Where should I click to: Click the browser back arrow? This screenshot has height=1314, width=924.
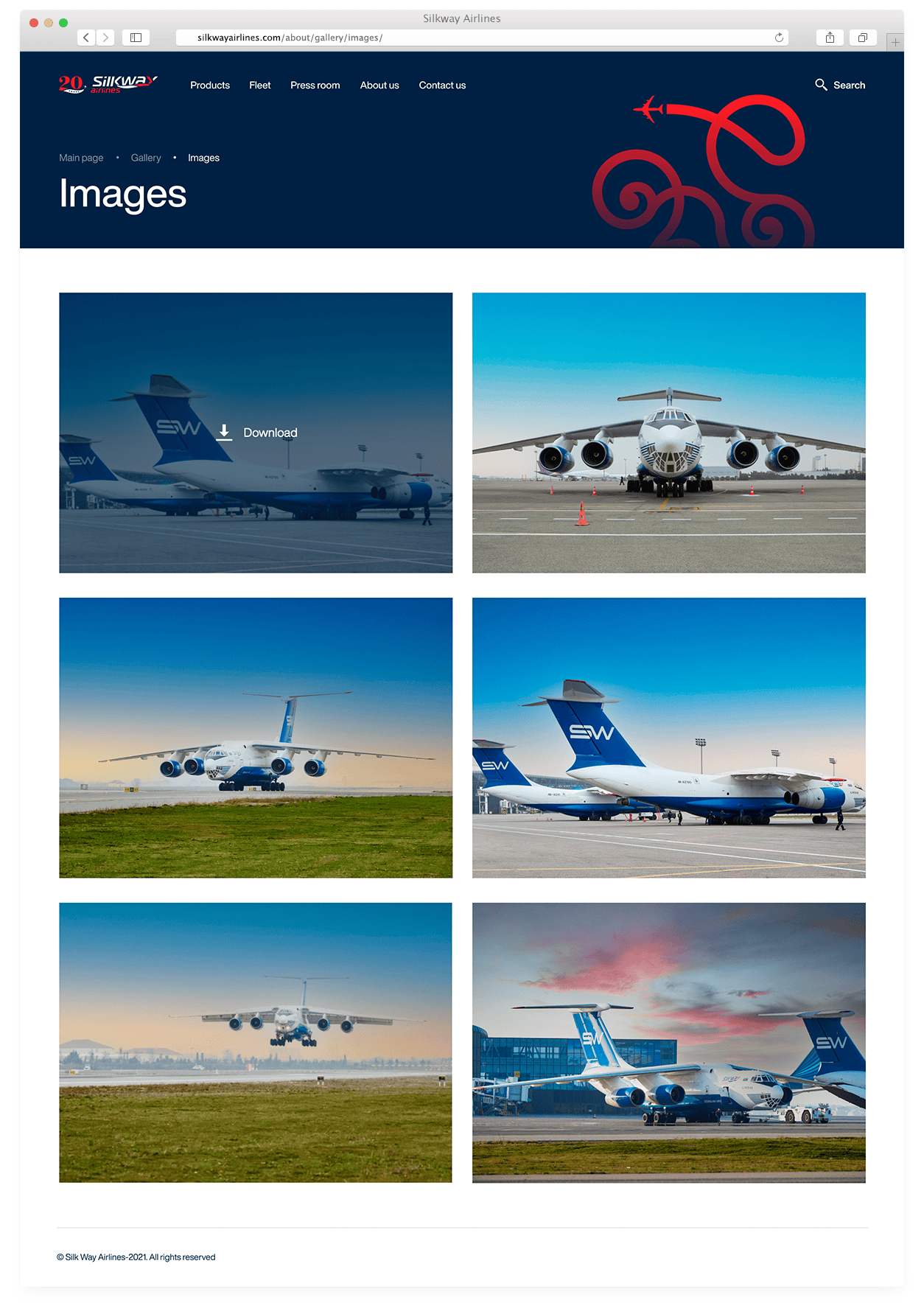pyautogui.click(x=86, y=38)
